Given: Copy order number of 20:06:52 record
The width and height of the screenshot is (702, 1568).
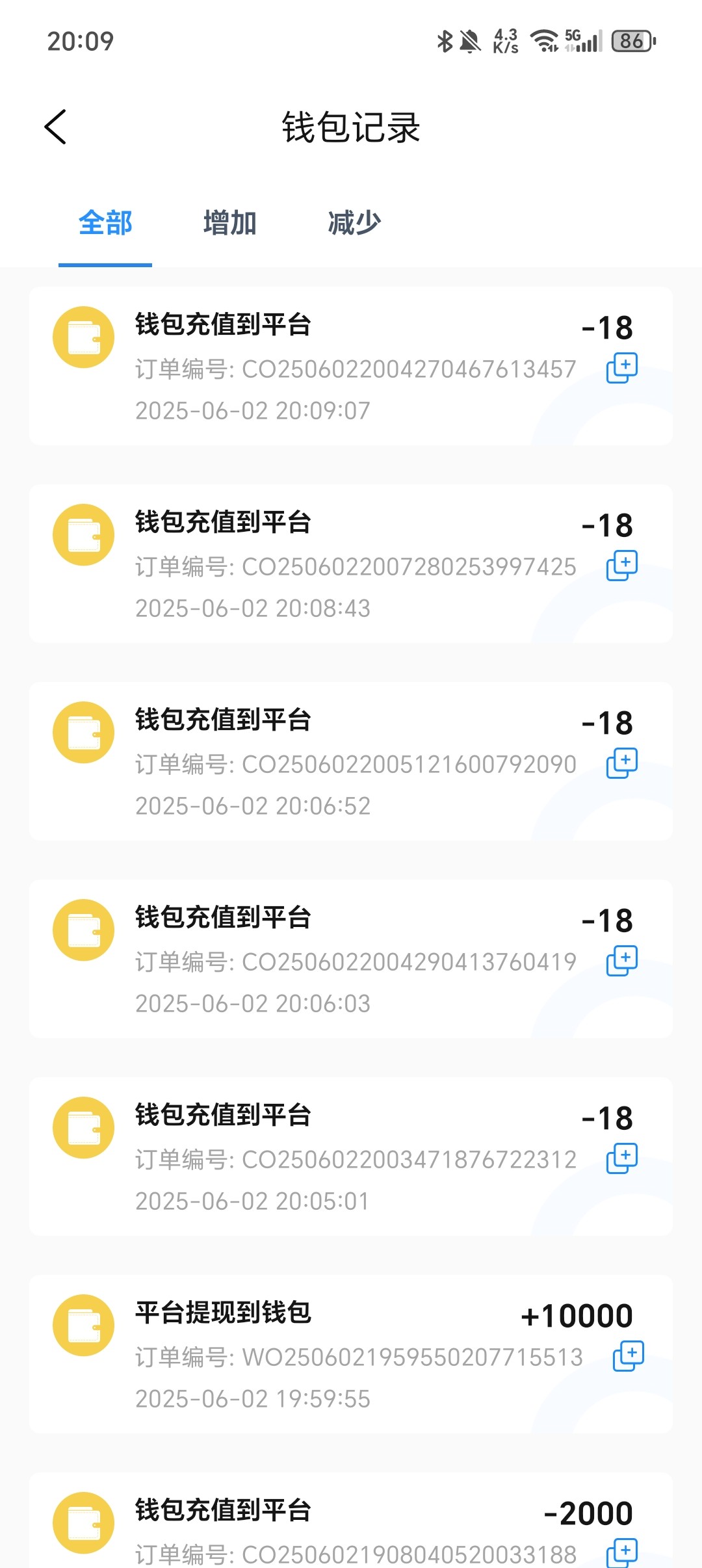Looking at the screenshot, I should pyautogui.click(x=622, y=763).
